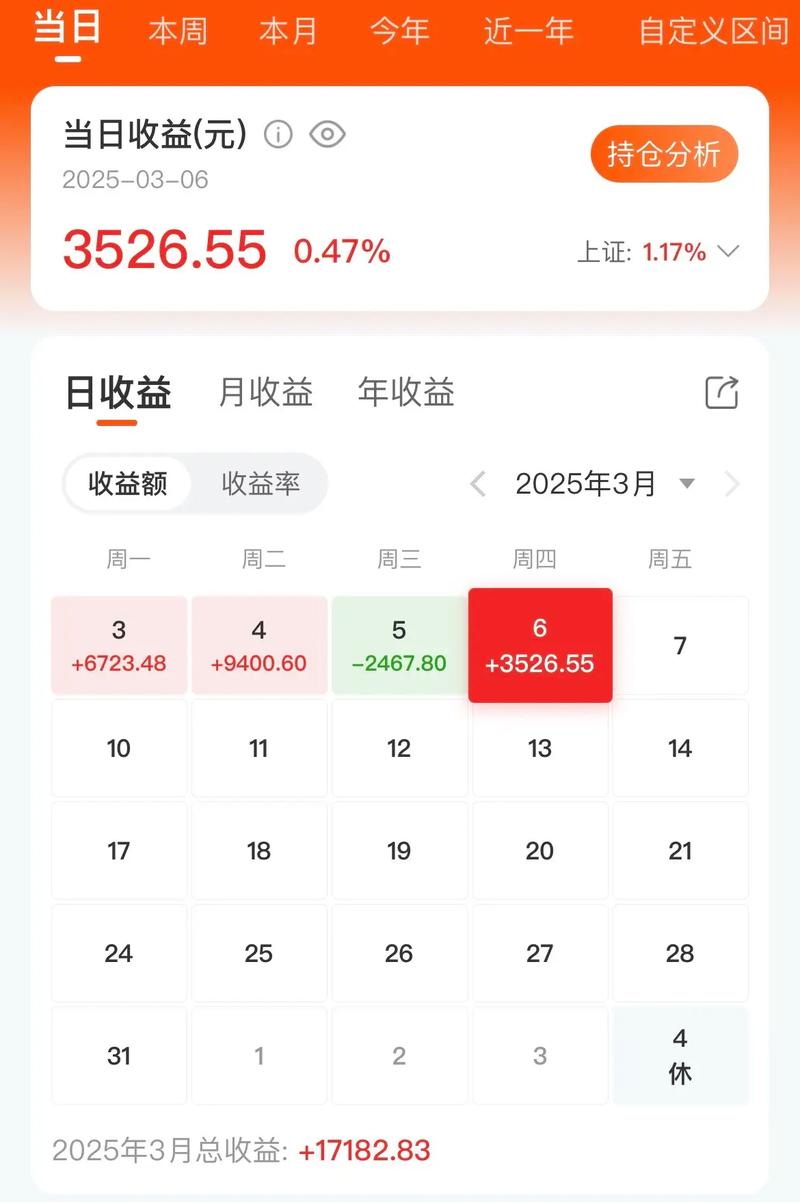Select March 4 with +9400.60

[259, 645]
